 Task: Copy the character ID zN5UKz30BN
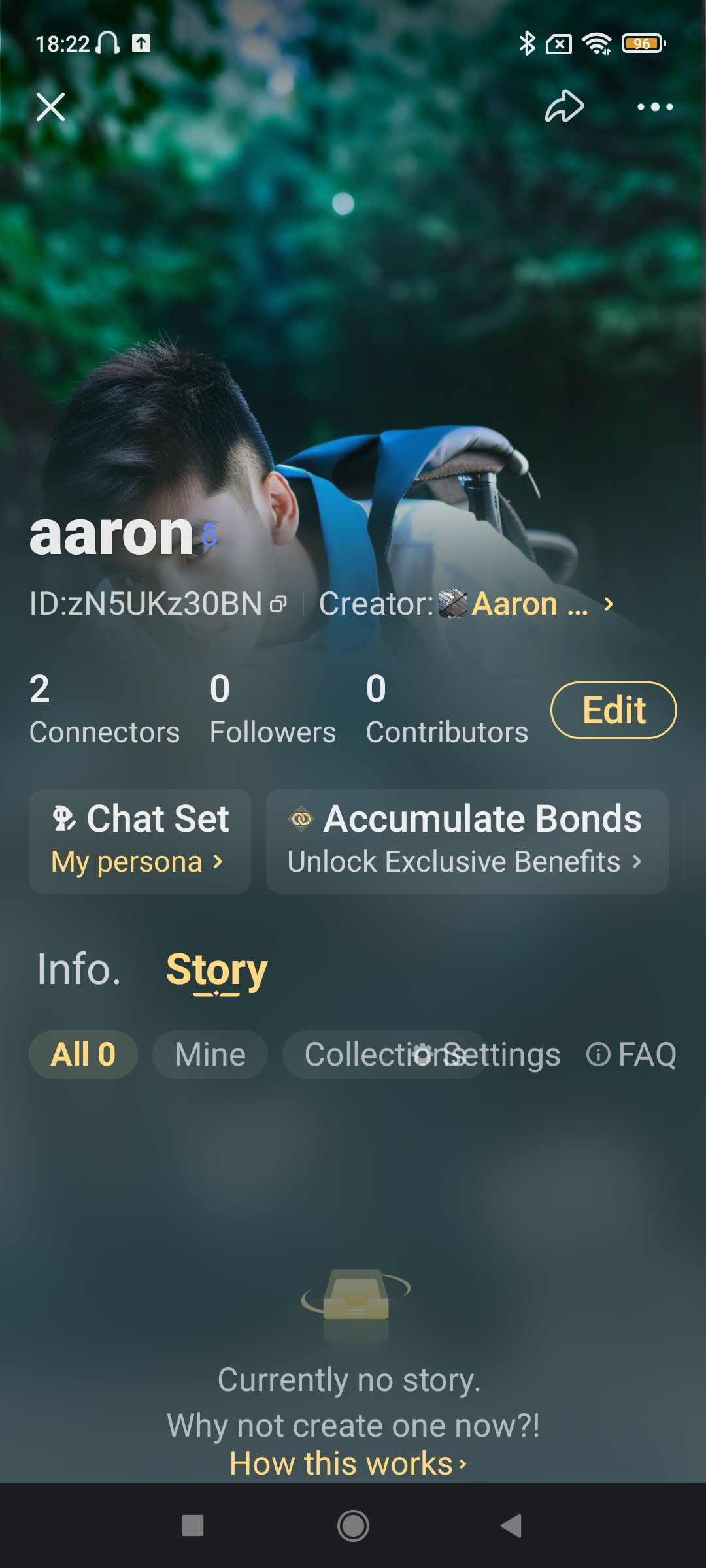click(x=278, y=604)
